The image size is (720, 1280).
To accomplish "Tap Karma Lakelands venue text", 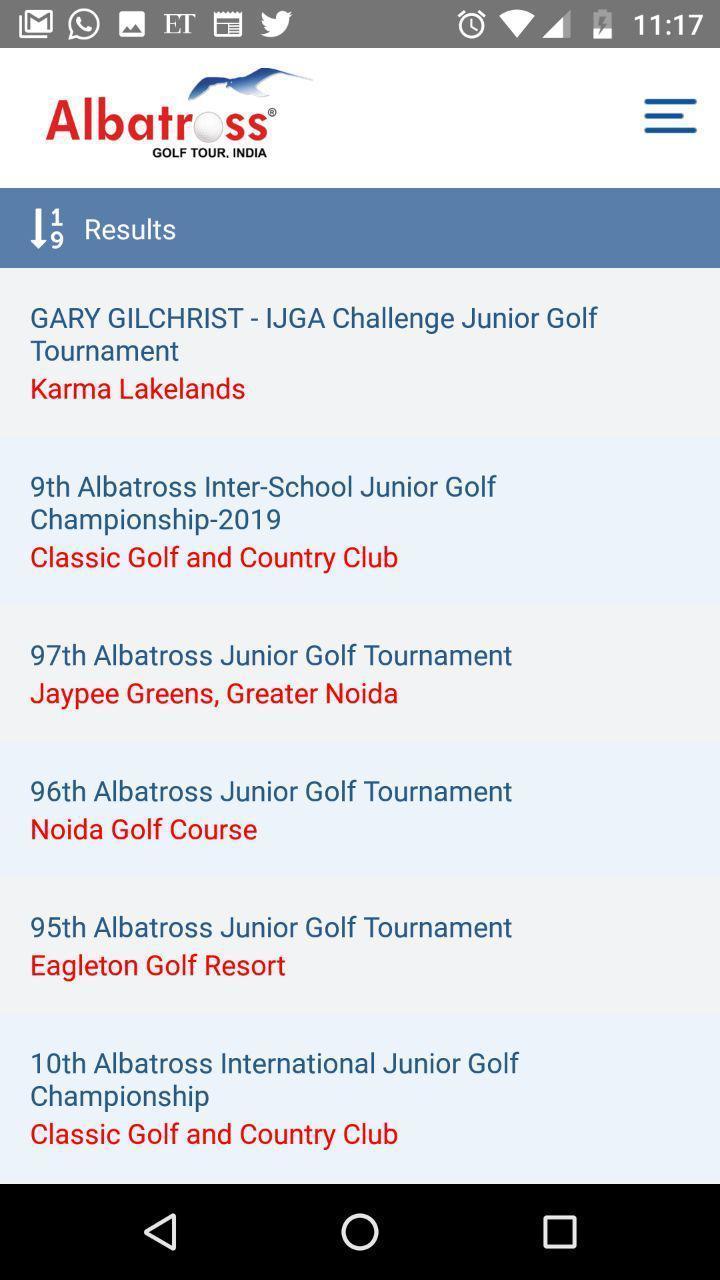I will pos(137,388).
